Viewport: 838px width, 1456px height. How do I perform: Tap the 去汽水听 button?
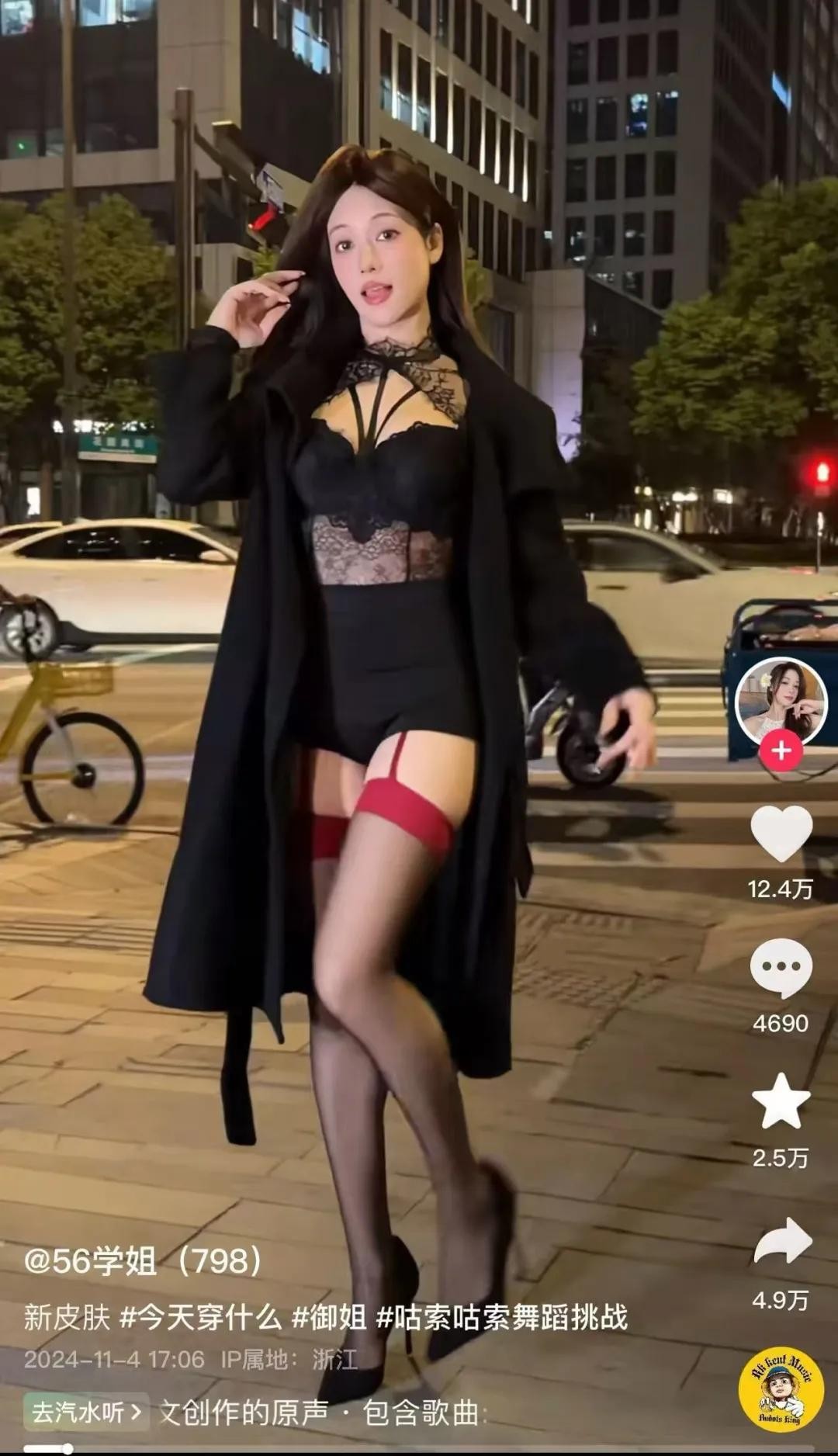86,1412
